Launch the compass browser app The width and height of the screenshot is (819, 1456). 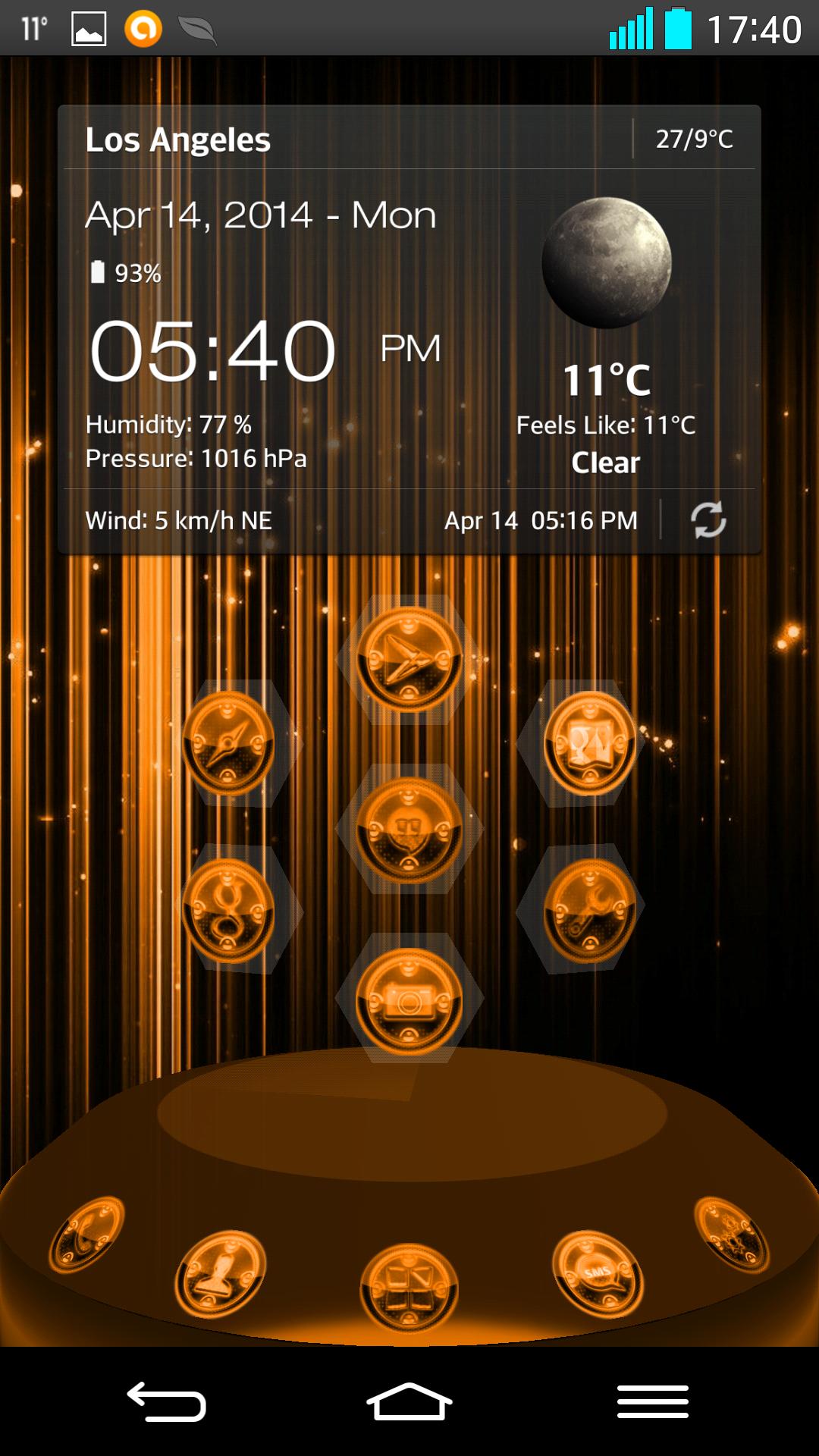click(x=228, y=743)
